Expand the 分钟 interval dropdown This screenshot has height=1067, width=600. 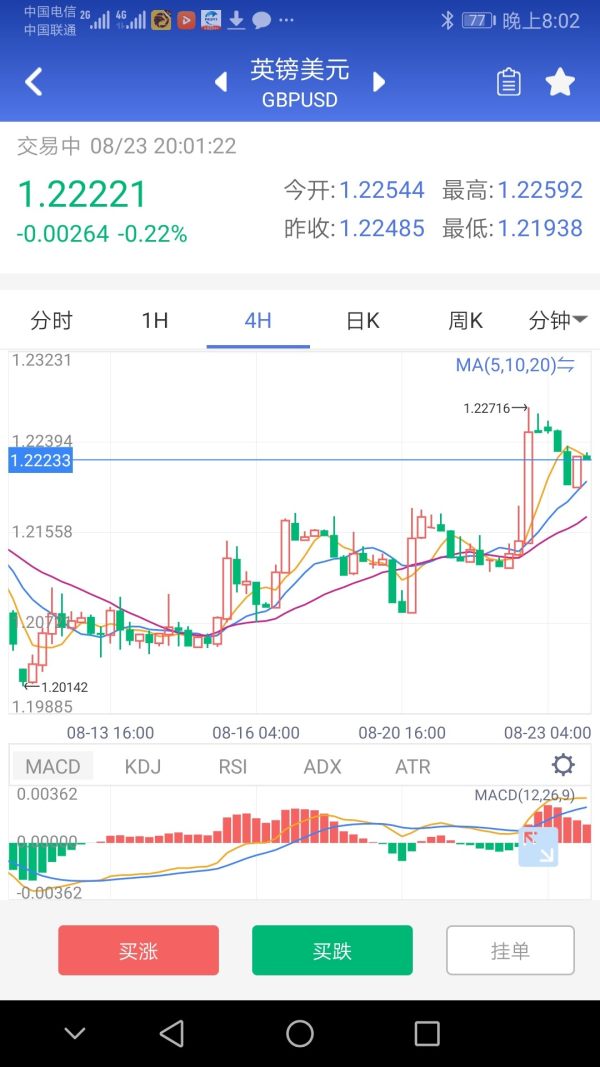(557, 321)
